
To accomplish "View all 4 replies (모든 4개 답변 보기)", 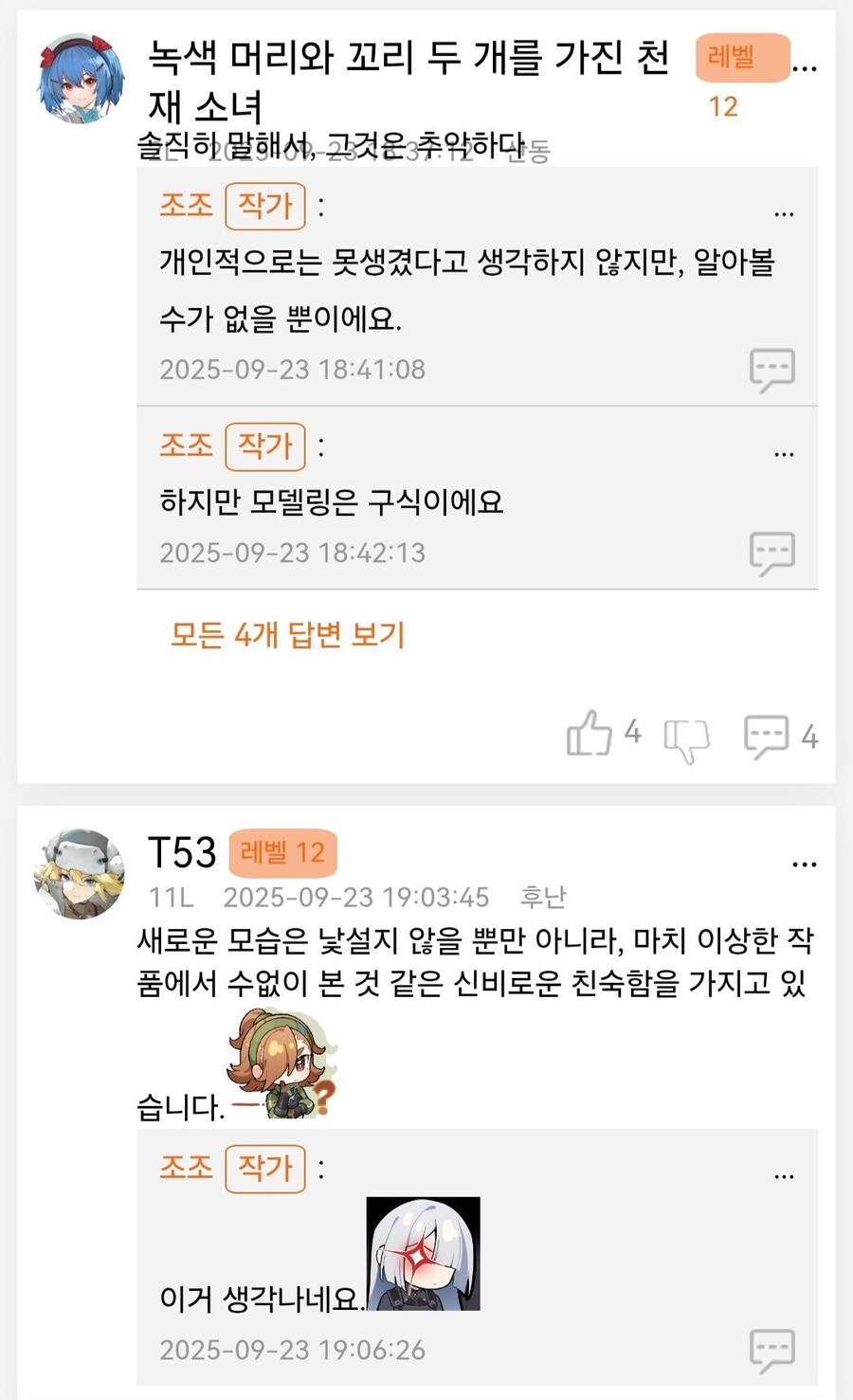I will tap(287, 634).
